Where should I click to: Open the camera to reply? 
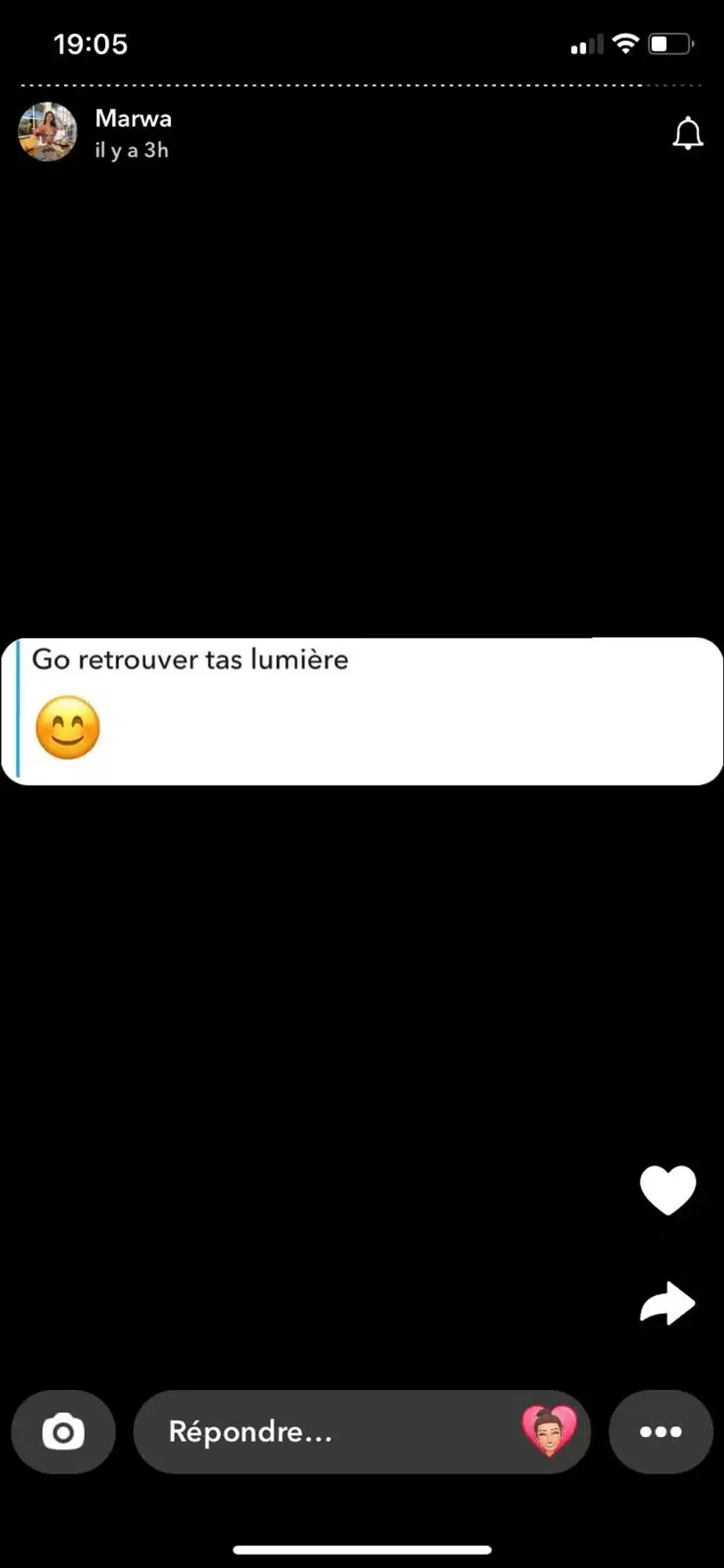click(x=63, y=1432)
